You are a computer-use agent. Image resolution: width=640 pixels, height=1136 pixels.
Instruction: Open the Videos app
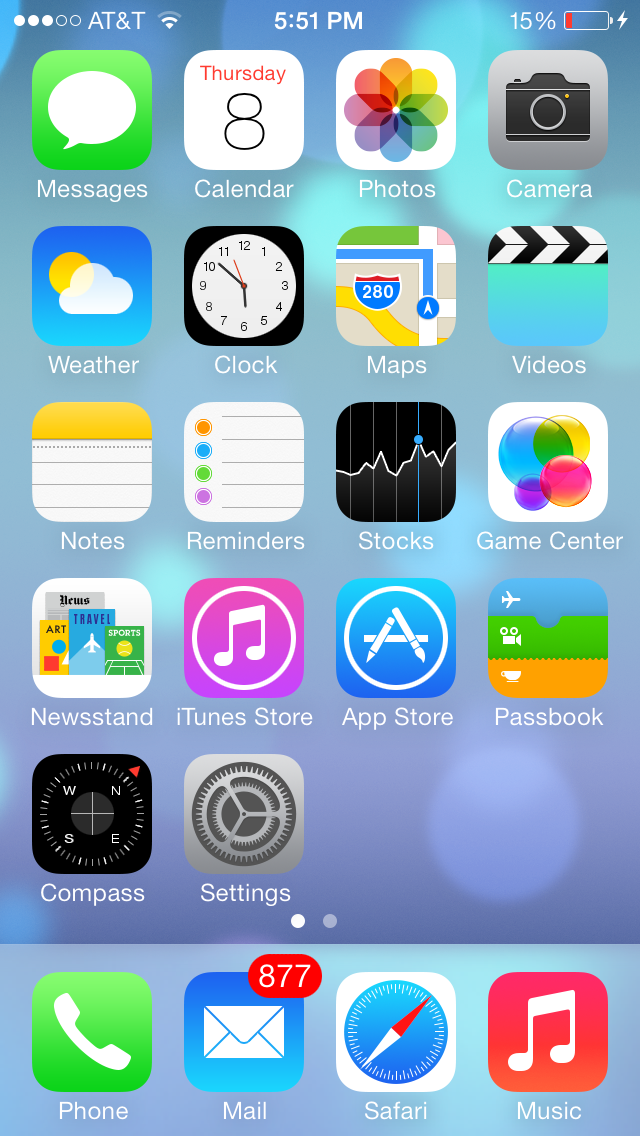click(548, 286)
